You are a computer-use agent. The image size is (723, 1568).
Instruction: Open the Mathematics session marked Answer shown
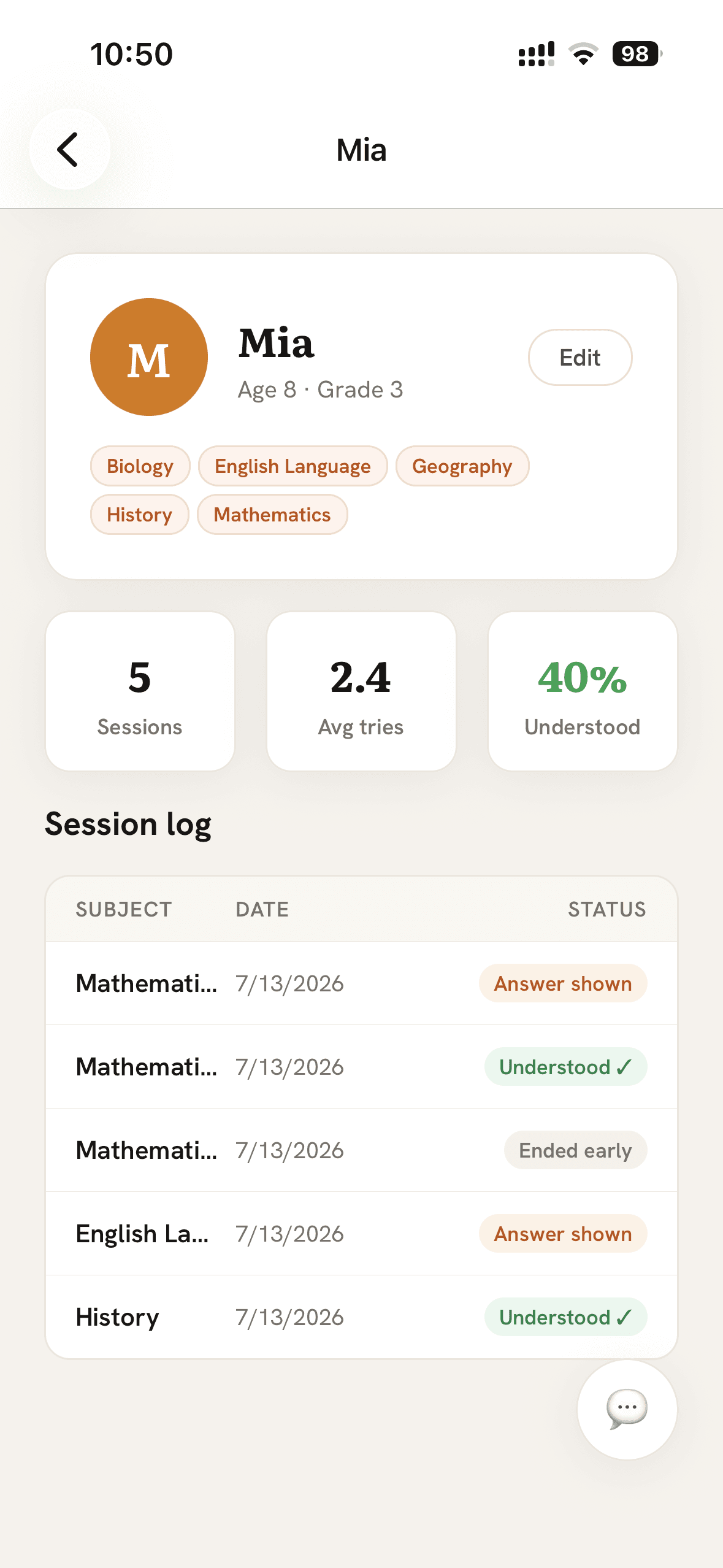(x=361, y=983)
